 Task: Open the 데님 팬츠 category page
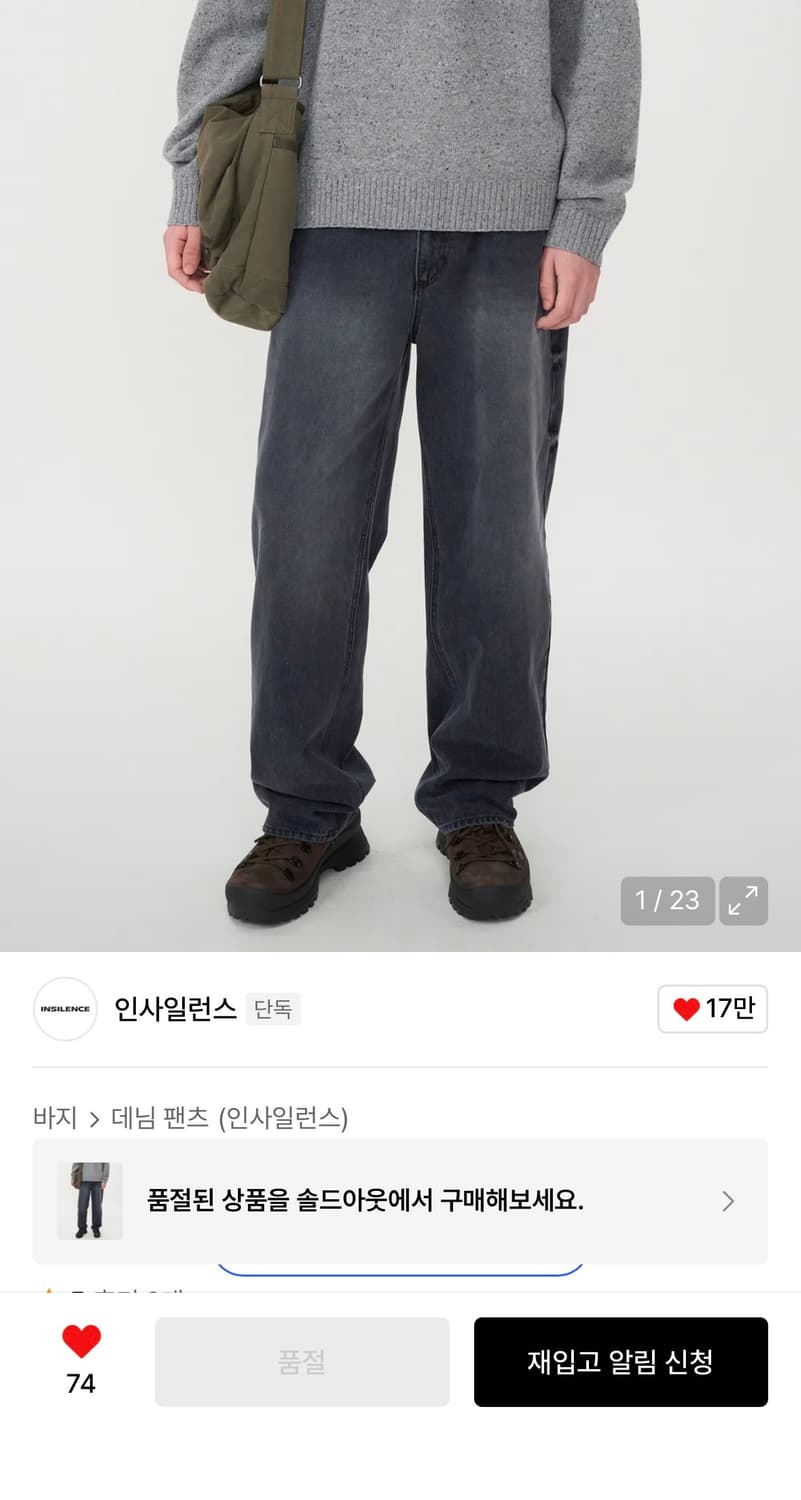(160, 1120)
